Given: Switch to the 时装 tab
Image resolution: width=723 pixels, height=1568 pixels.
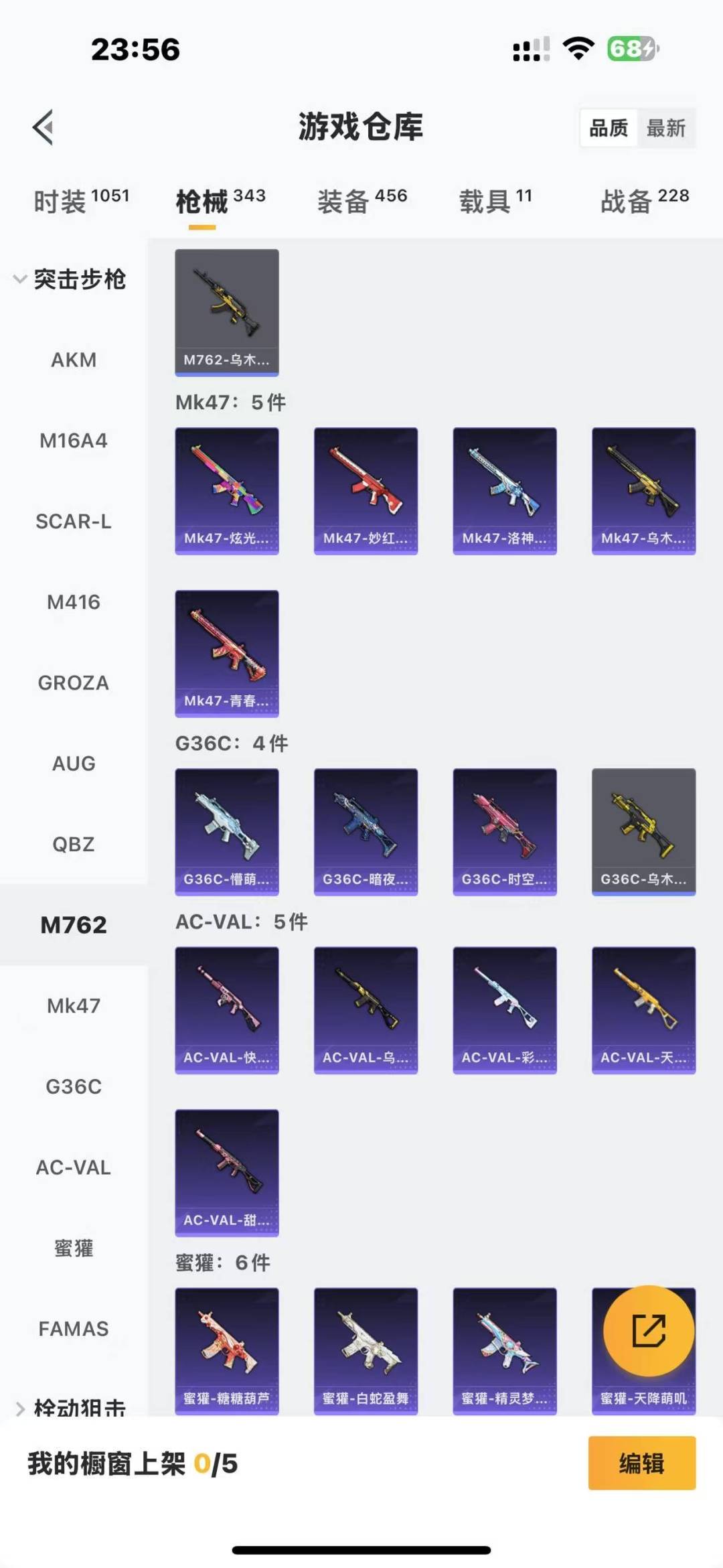Looking at the screenshot, I should pos(82,201).
